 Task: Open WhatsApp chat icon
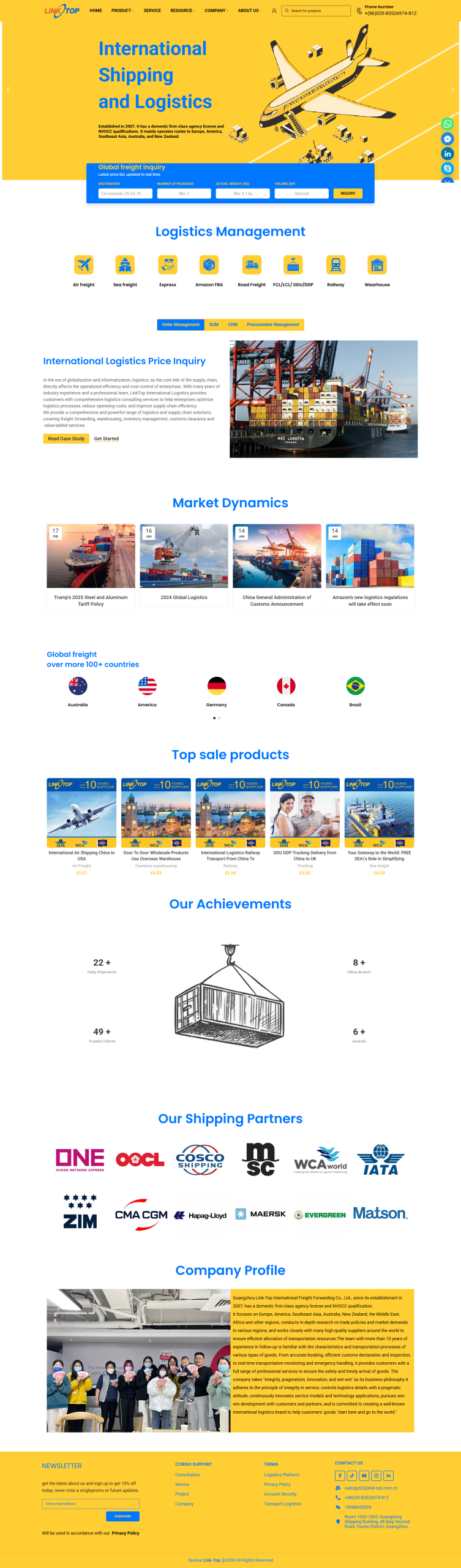pos(448,124)
